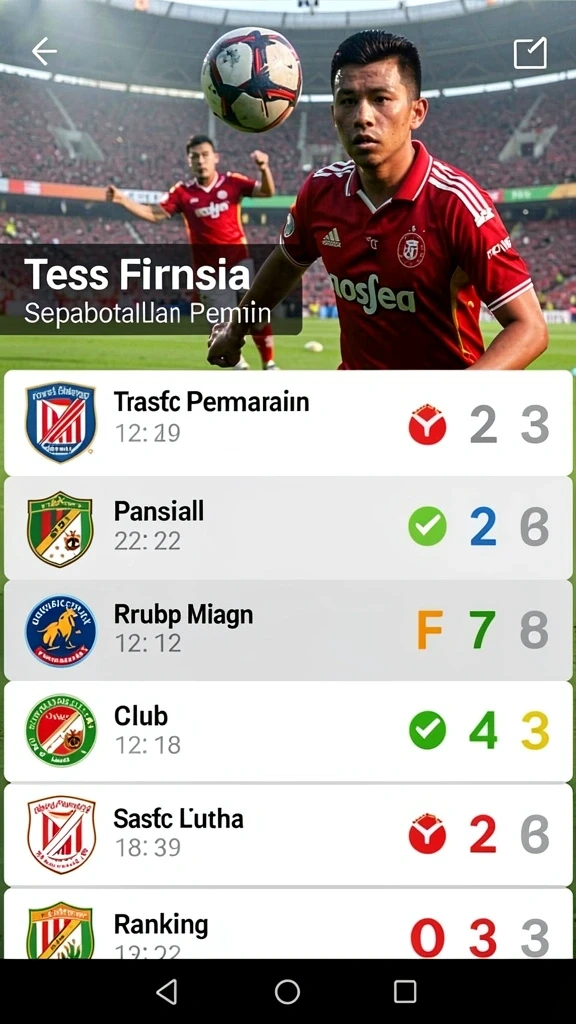Go back using the top-left arrow

pyautogui.click(x=44, y=52)
